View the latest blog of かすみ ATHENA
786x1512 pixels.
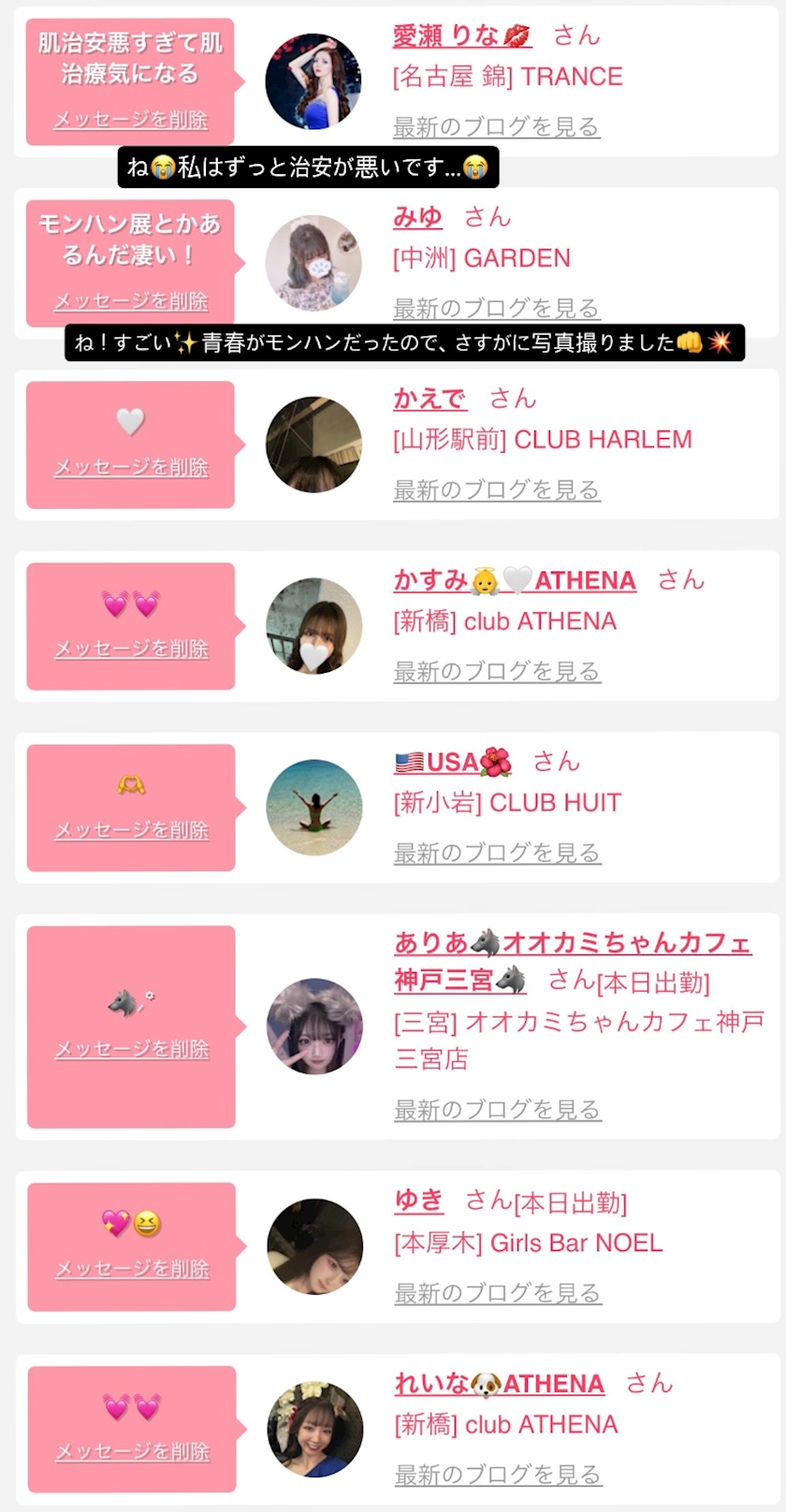coord(496,671)
